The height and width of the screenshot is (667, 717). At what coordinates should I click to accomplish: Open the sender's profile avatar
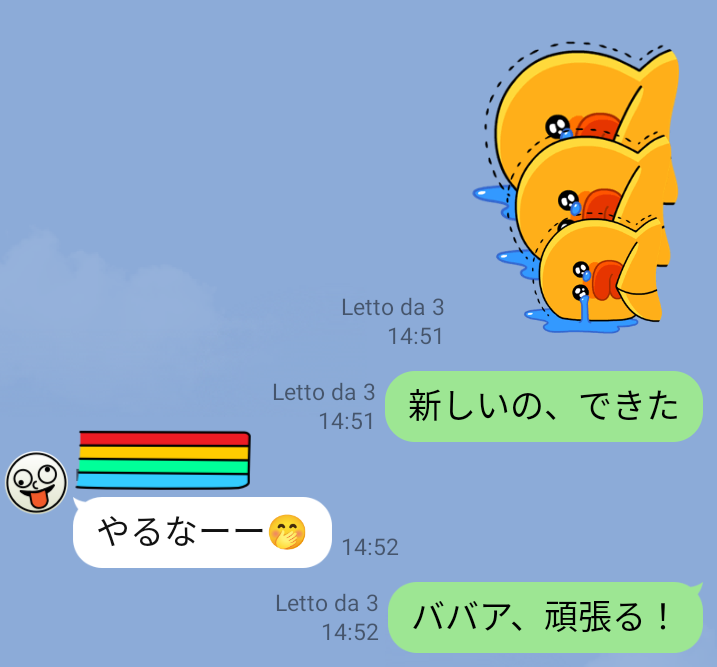(x=36, y=481)
